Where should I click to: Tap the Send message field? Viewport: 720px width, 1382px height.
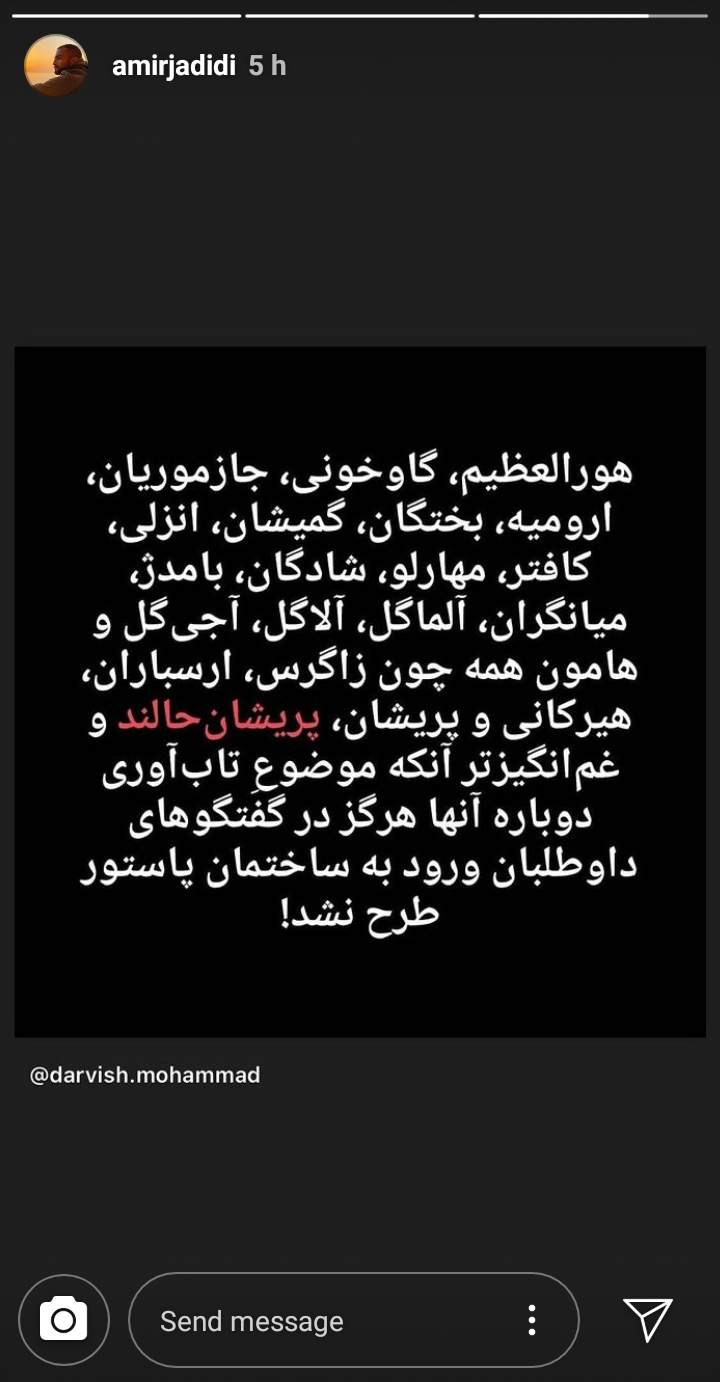click(x=330, y=1321)
